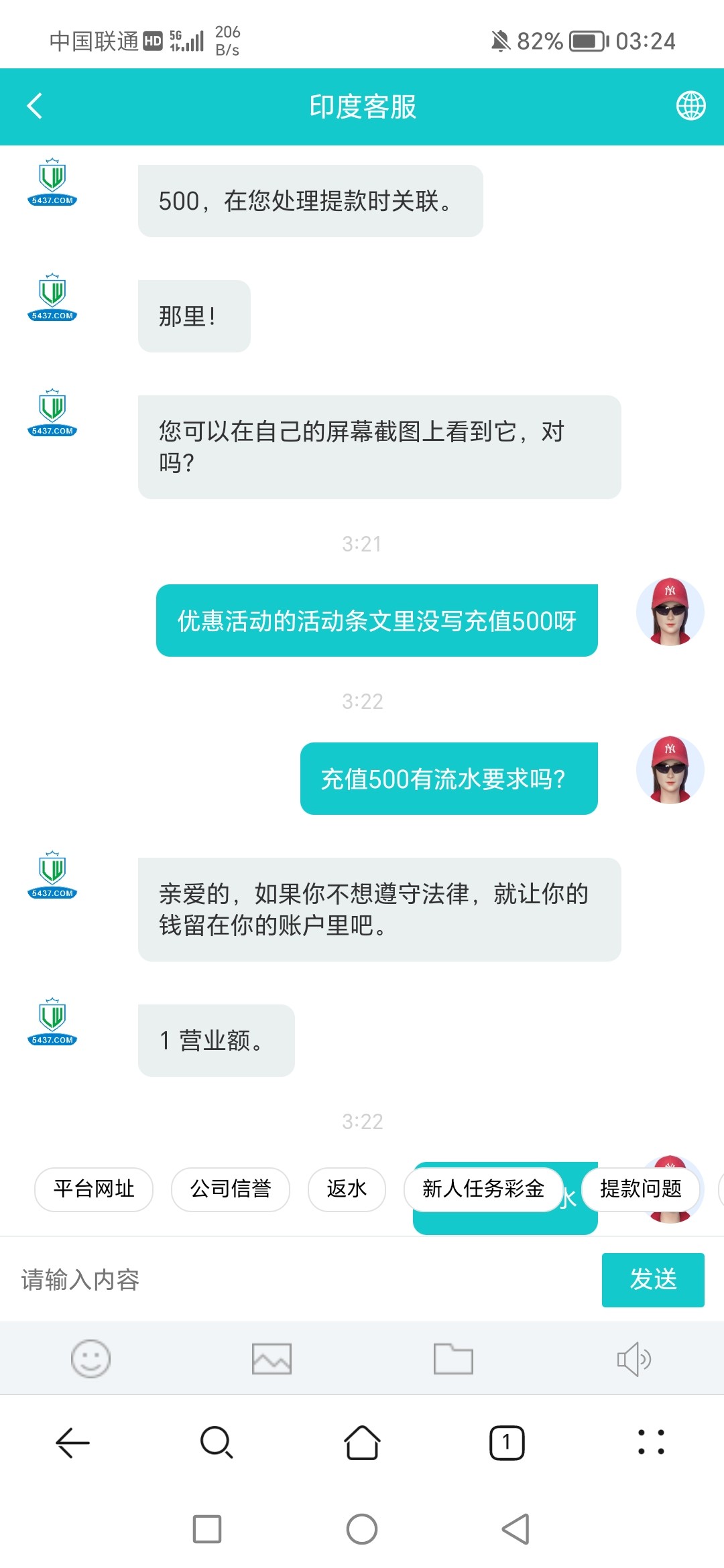
Task: Tap the Android back navigation triangle
Action: (x=514, y=1530)
